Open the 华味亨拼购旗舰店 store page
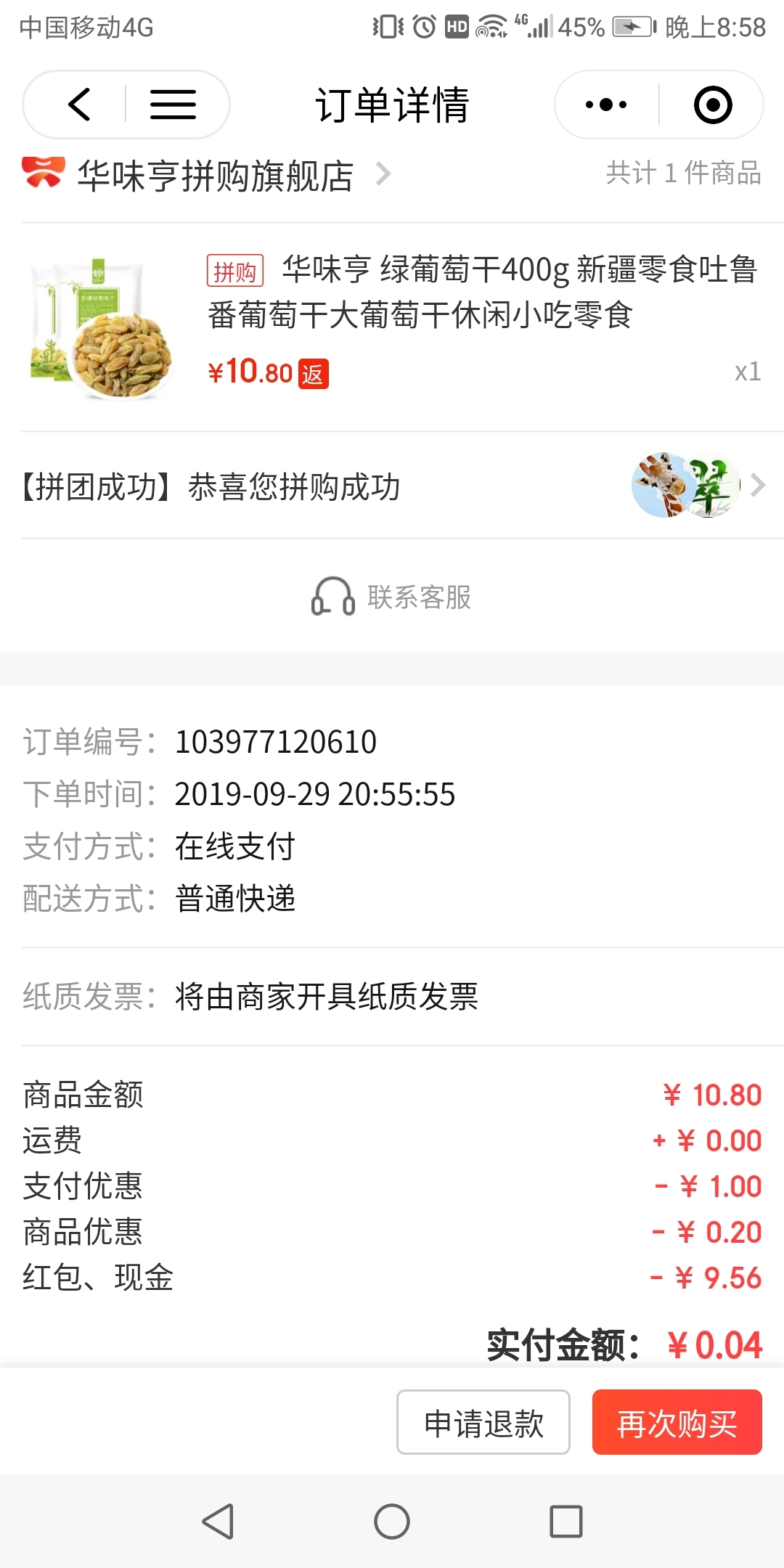Image resolution: width=784 pixels, height=1568 pixels. [207, 175]
